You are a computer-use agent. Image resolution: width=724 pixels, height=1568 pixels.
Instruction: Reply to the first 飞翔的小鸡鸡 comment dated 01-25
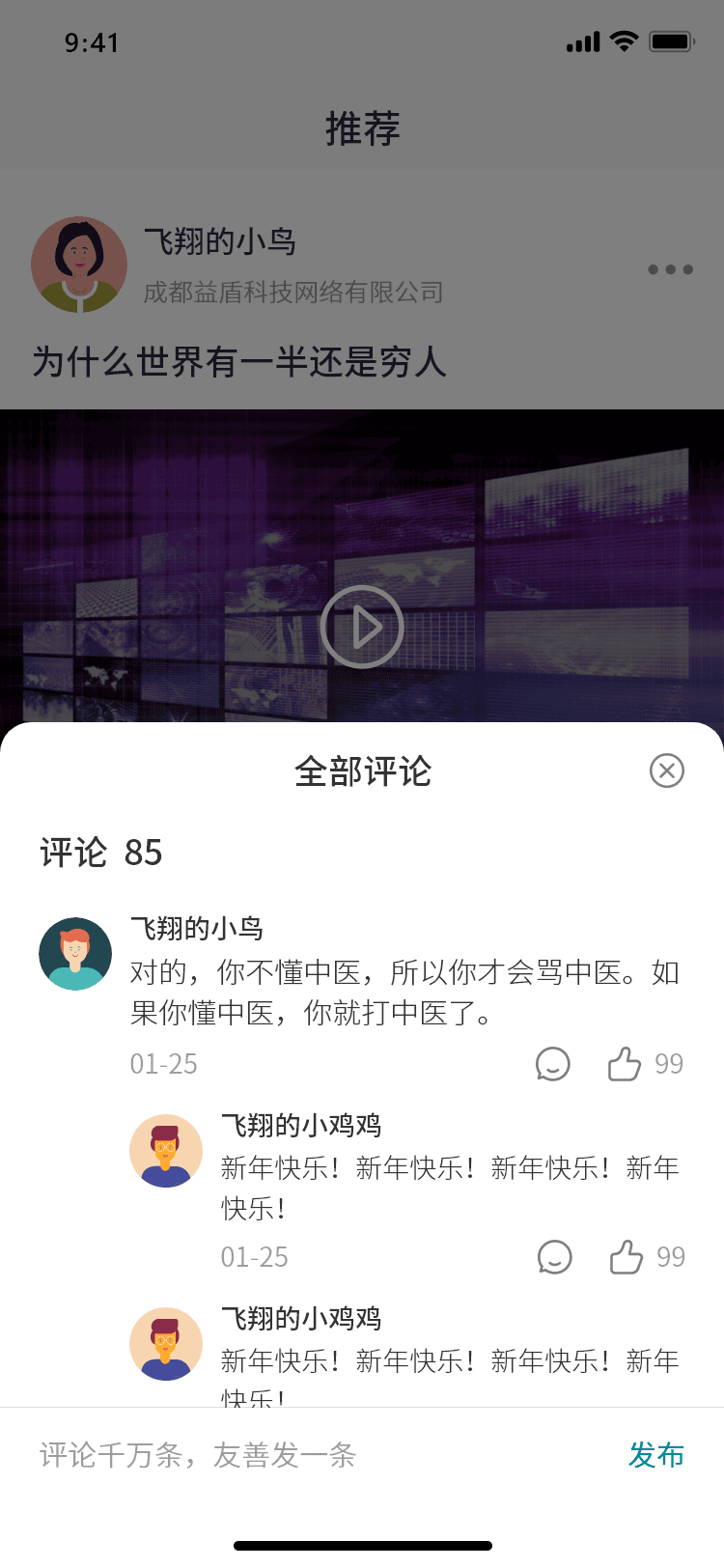(x=555, y=1257)
